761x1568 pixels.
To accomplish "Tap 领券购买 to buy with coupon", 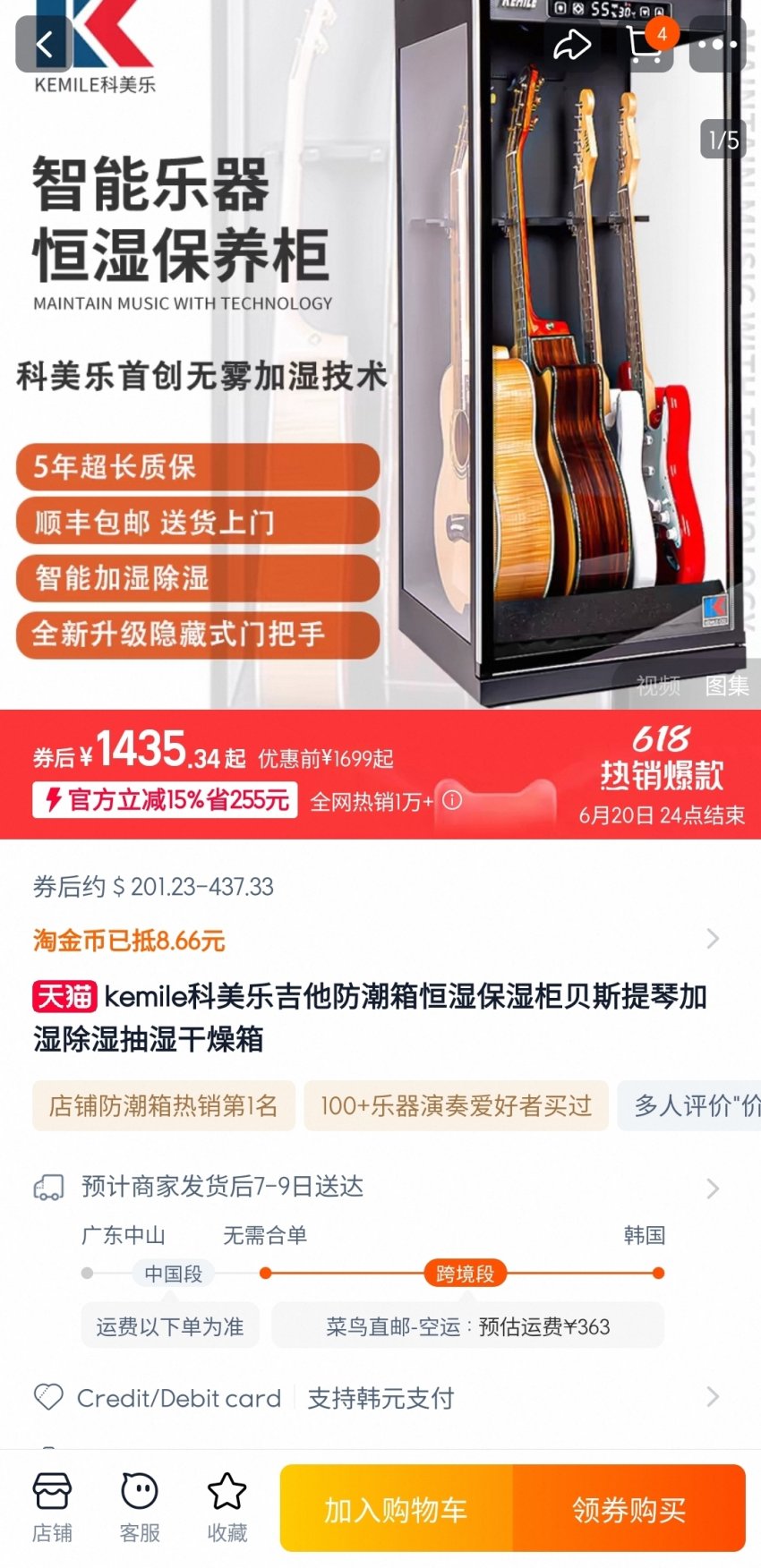I will coord(628,1509).
